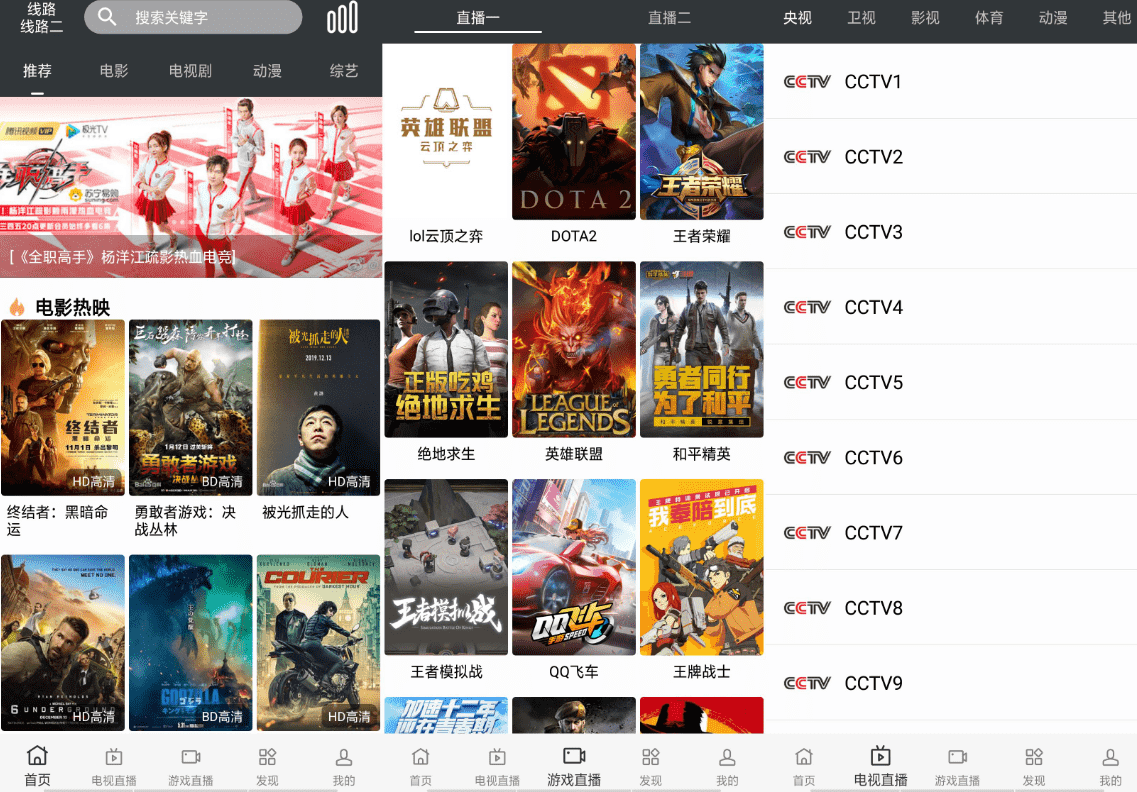The width and height of the screenshot is (1137, 792).
Task: Switch to the 卫视 category
Action: click(861, 17)
